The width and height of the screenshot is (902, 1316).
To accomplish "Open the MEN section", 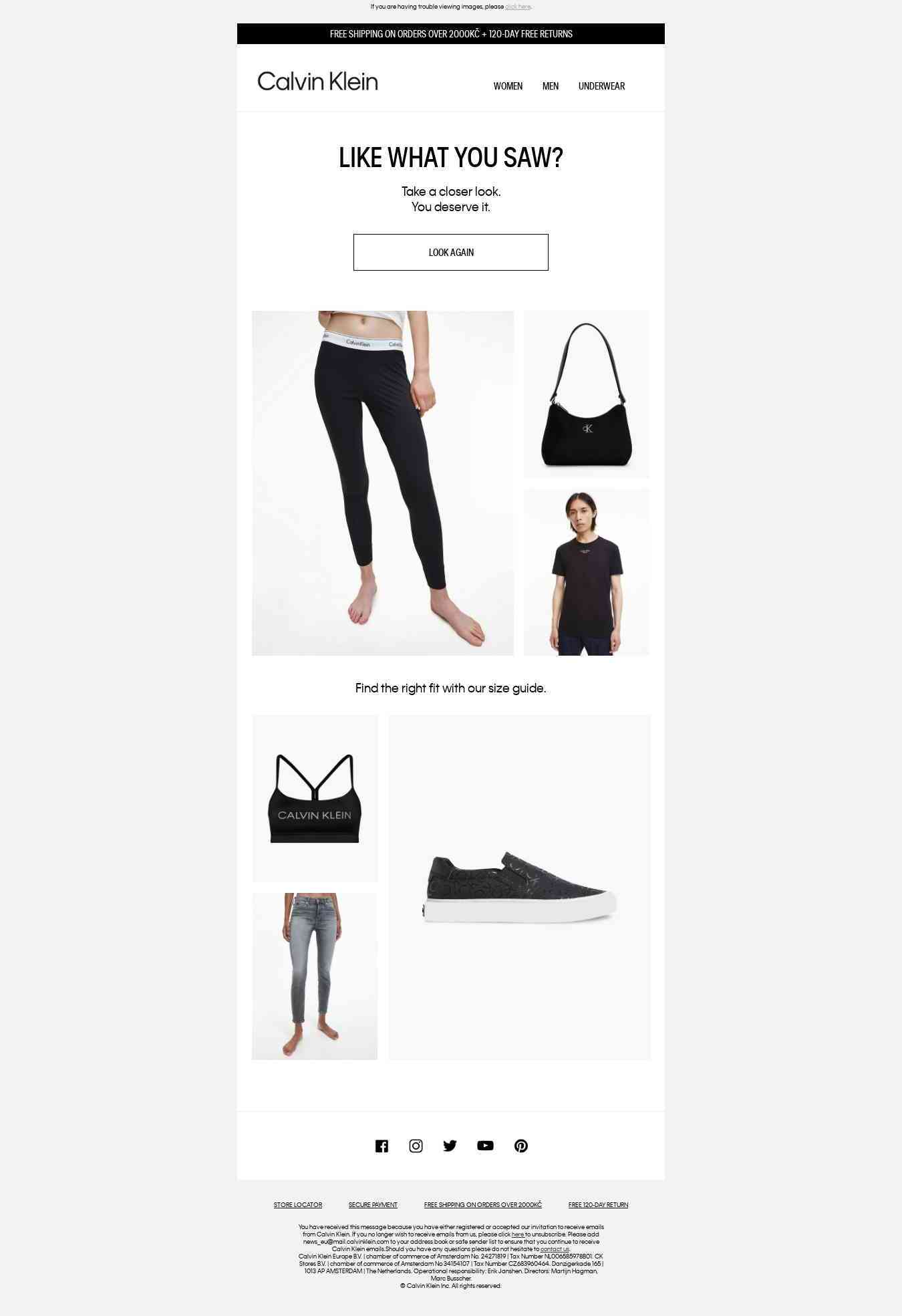I will [550, 86].
